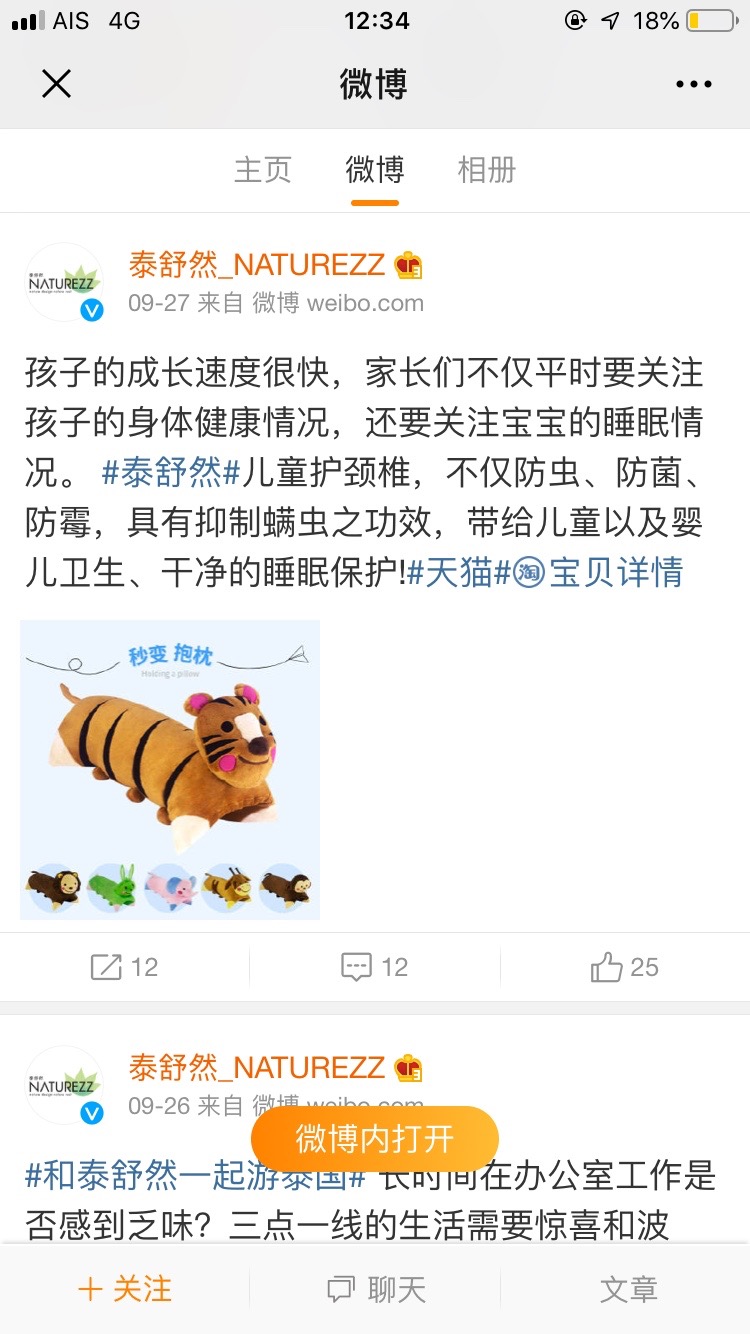Open the #泰舒然# hashtag link
This screenshot has width=750, height=1334.
point(171,472)
